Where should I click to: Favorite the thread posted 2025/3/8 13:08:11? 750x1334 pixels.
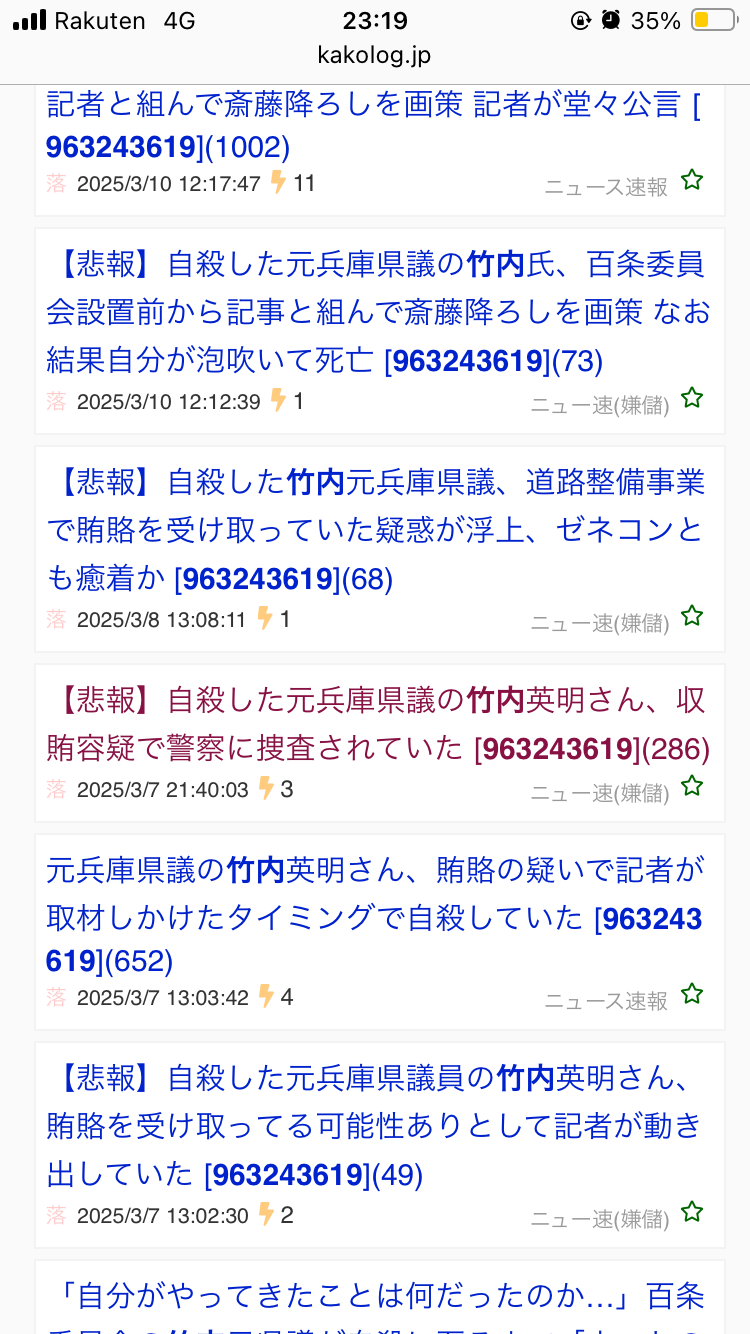click(692, 617)
